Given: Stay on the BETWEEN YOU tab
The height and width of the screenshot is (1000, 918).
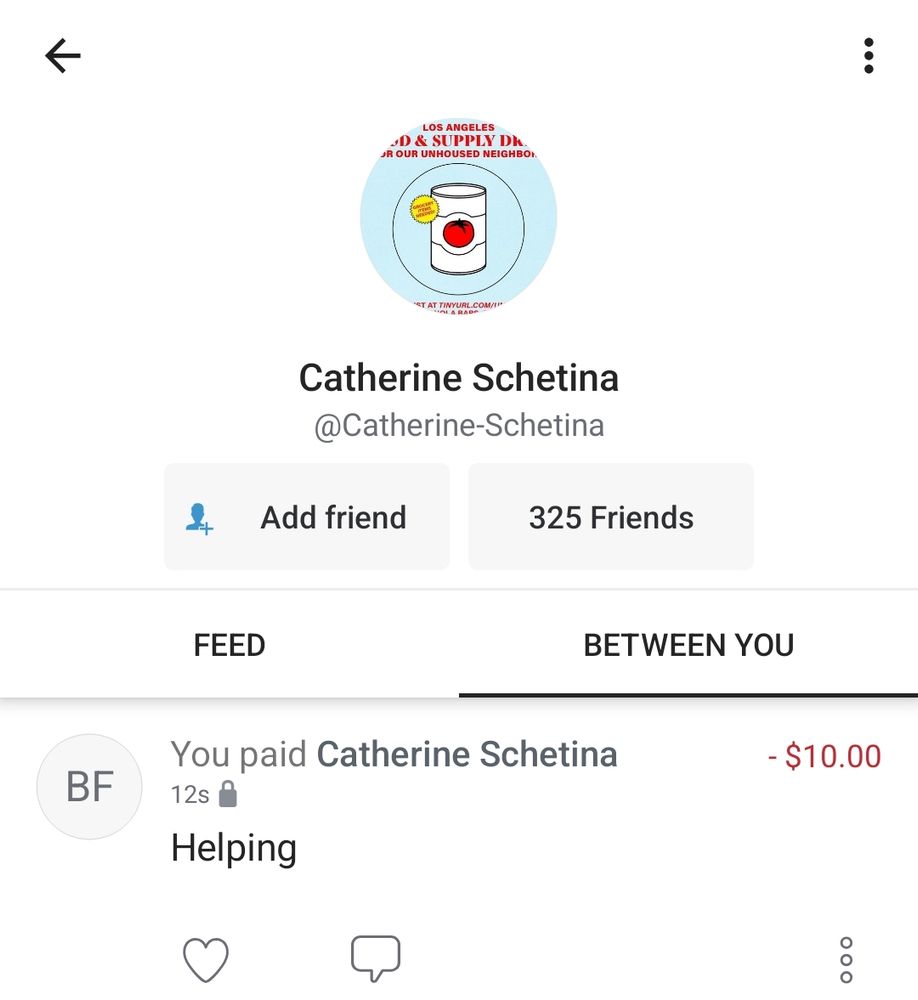Looking at the screenshot, I should tap(688, 645).
